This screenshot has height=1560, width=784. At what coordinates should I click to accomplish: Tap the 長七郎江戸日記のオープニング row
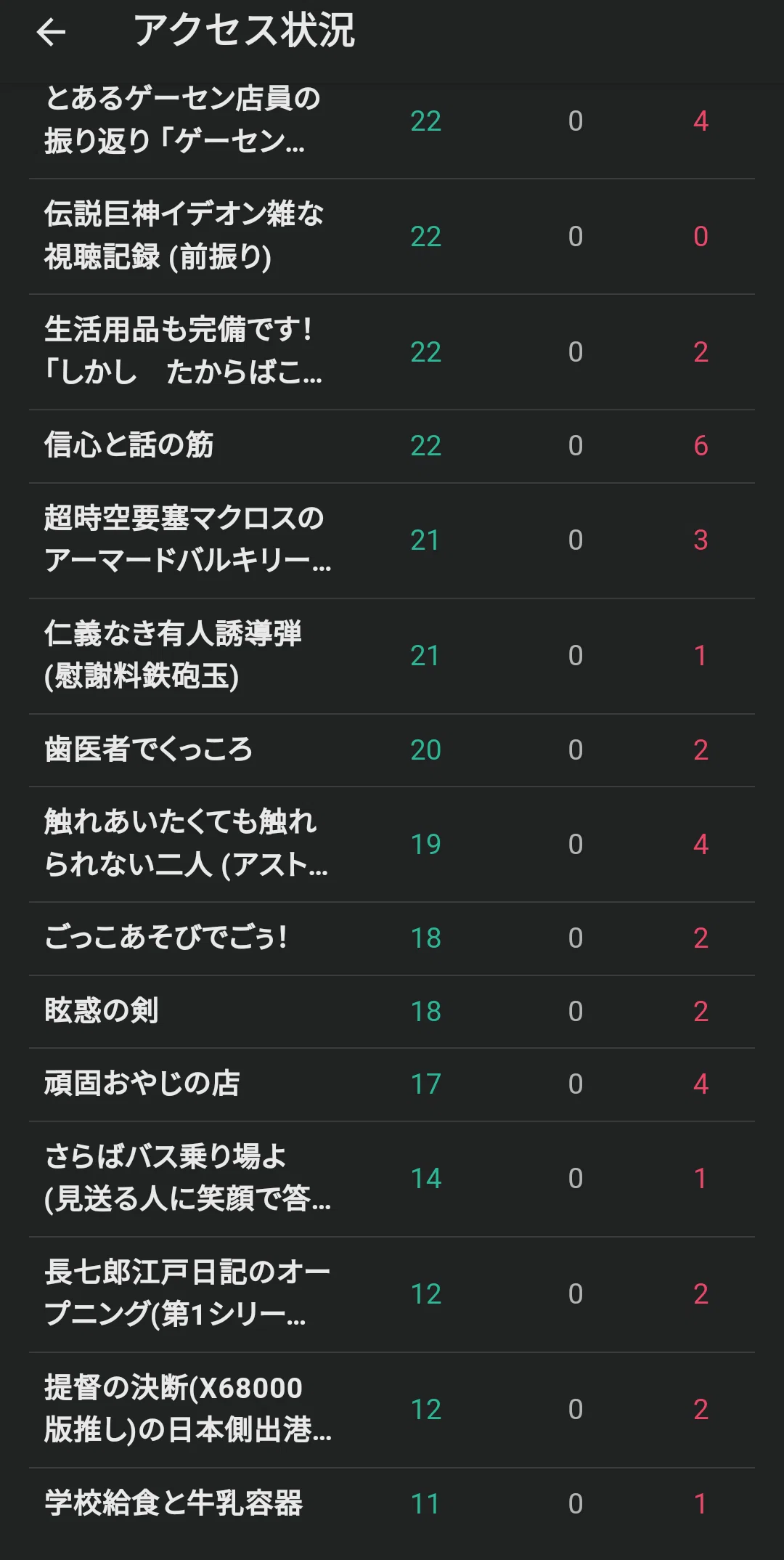[392, 1295]
